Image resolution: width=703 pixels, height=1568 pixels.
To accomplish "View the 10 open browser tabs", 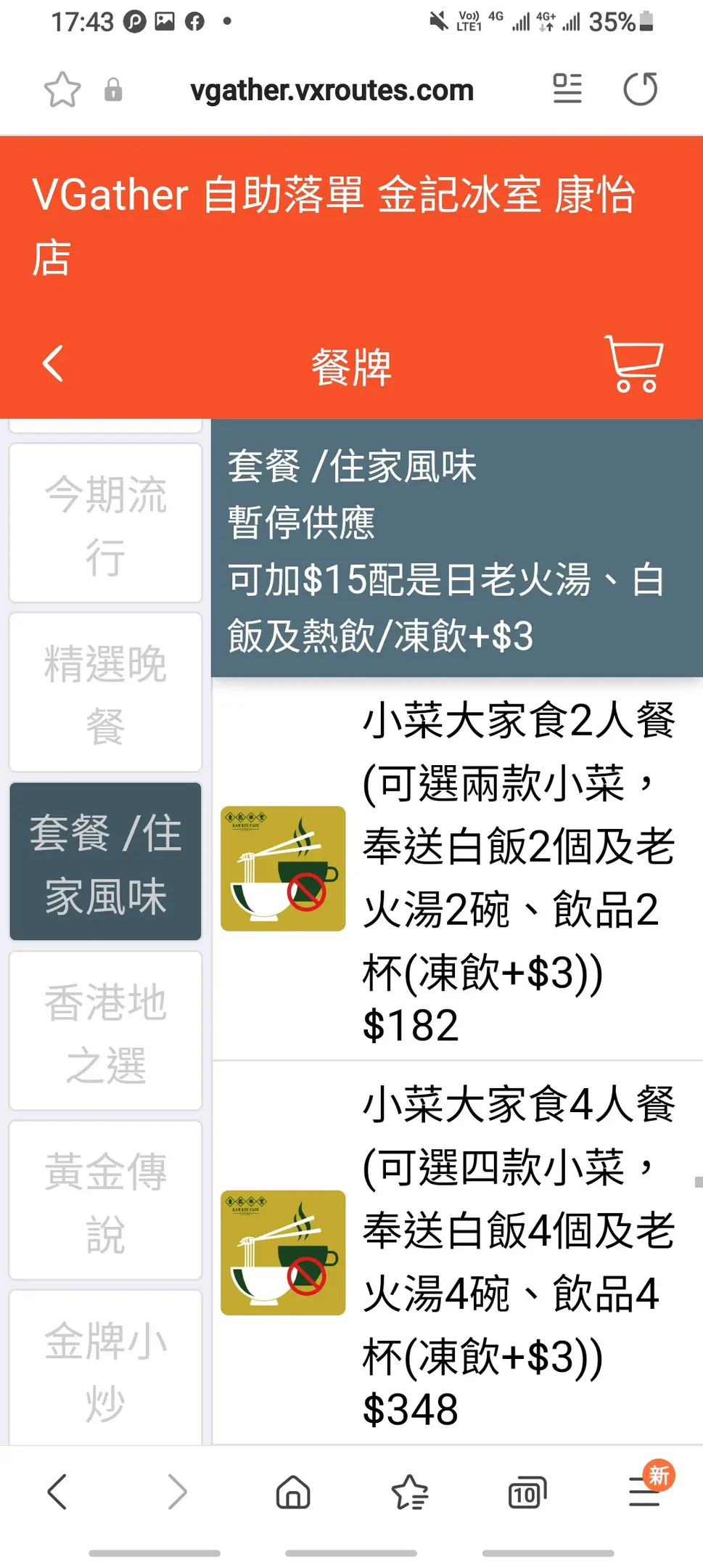I will 527,1493.
